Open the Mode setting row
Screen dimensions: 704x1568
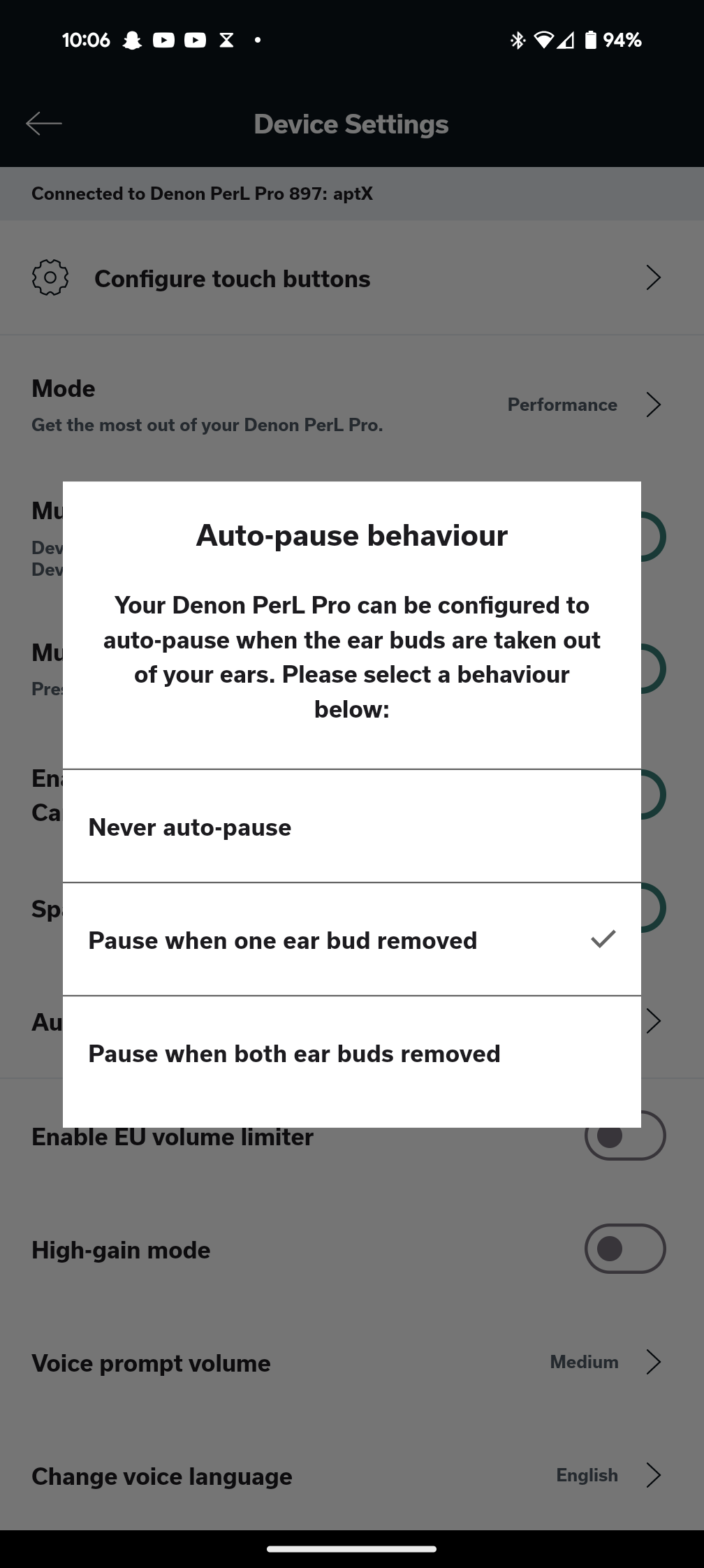point(351,405)
